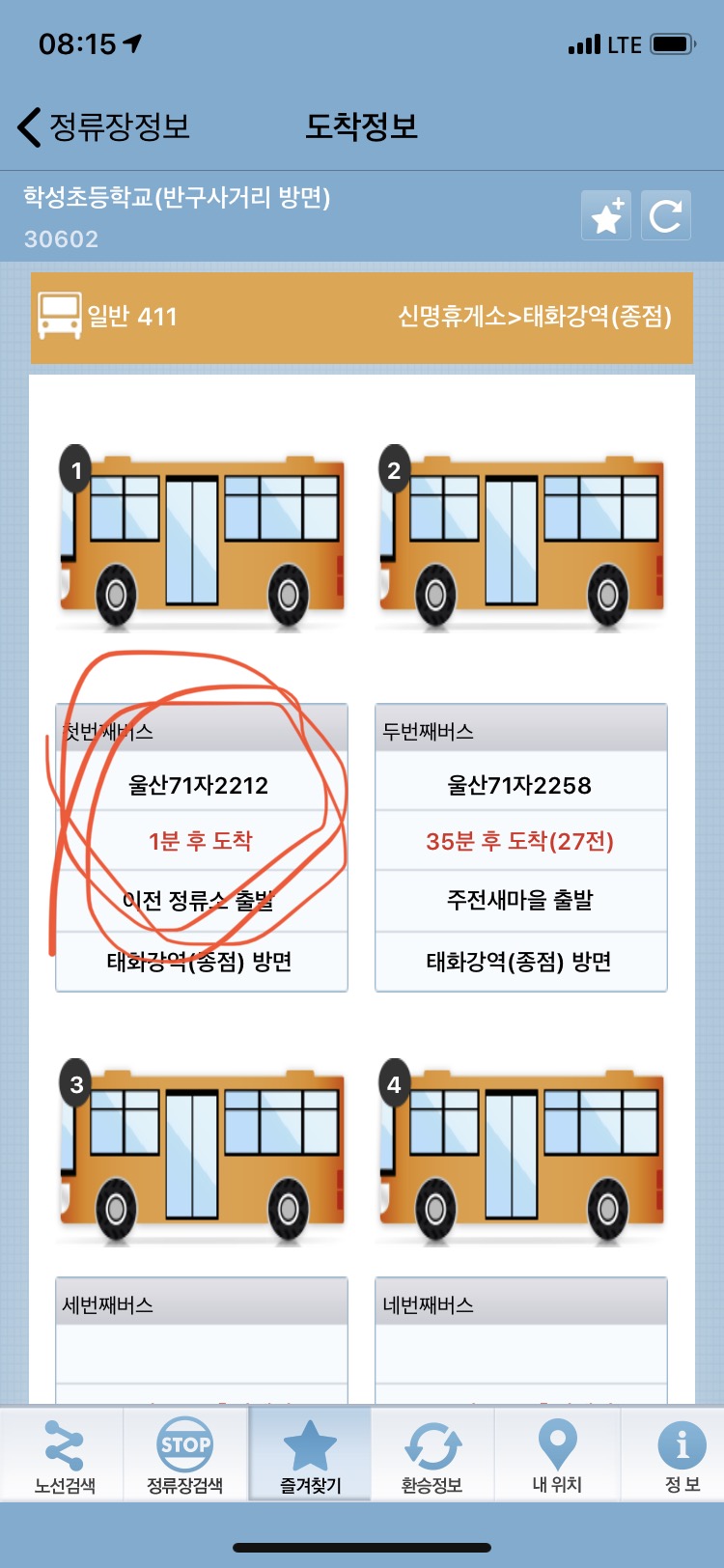The image size is (724, 1568).
Task: Open the 노선검색 tab
Action: pos(64,1456)
